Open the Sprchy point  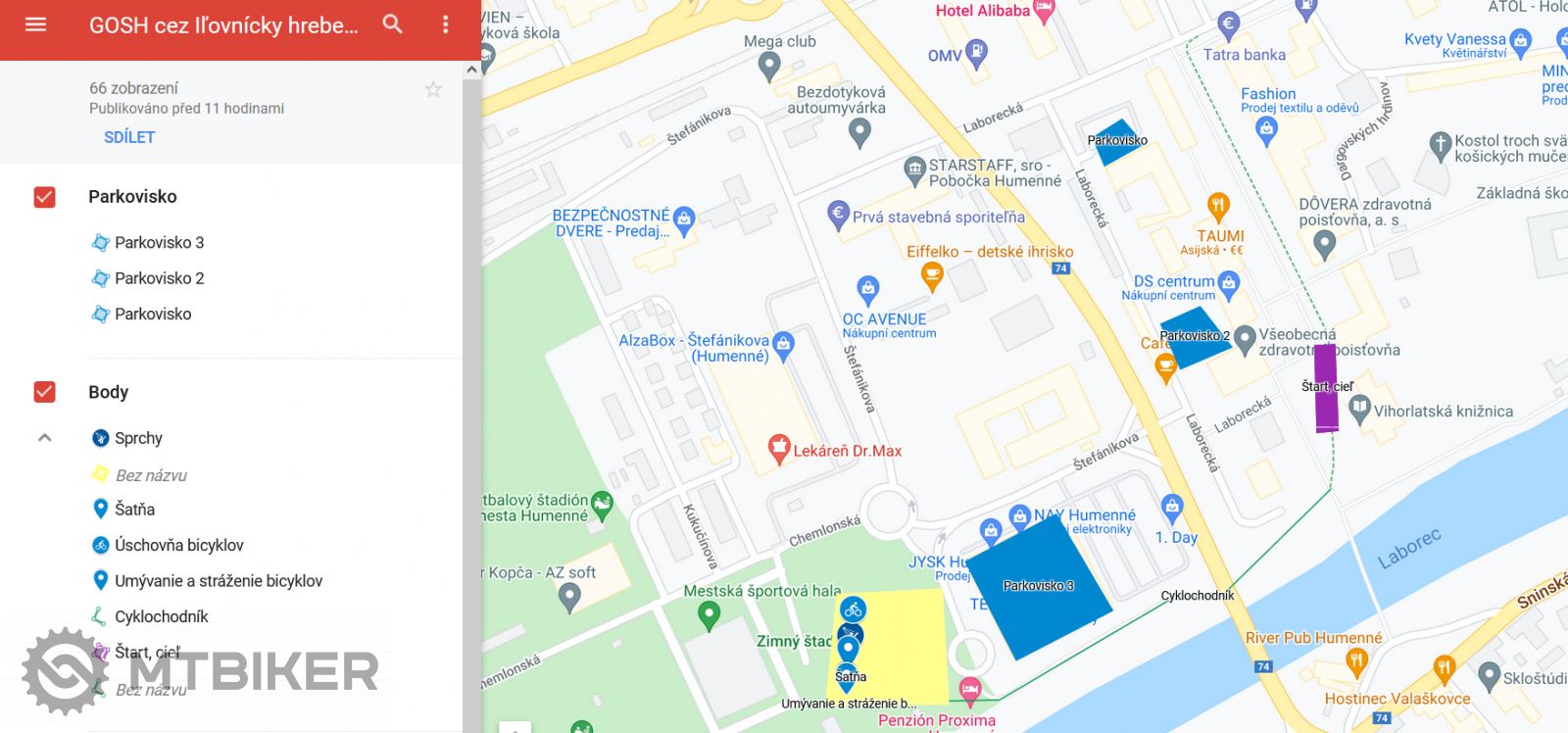click(x=138, y=438)
